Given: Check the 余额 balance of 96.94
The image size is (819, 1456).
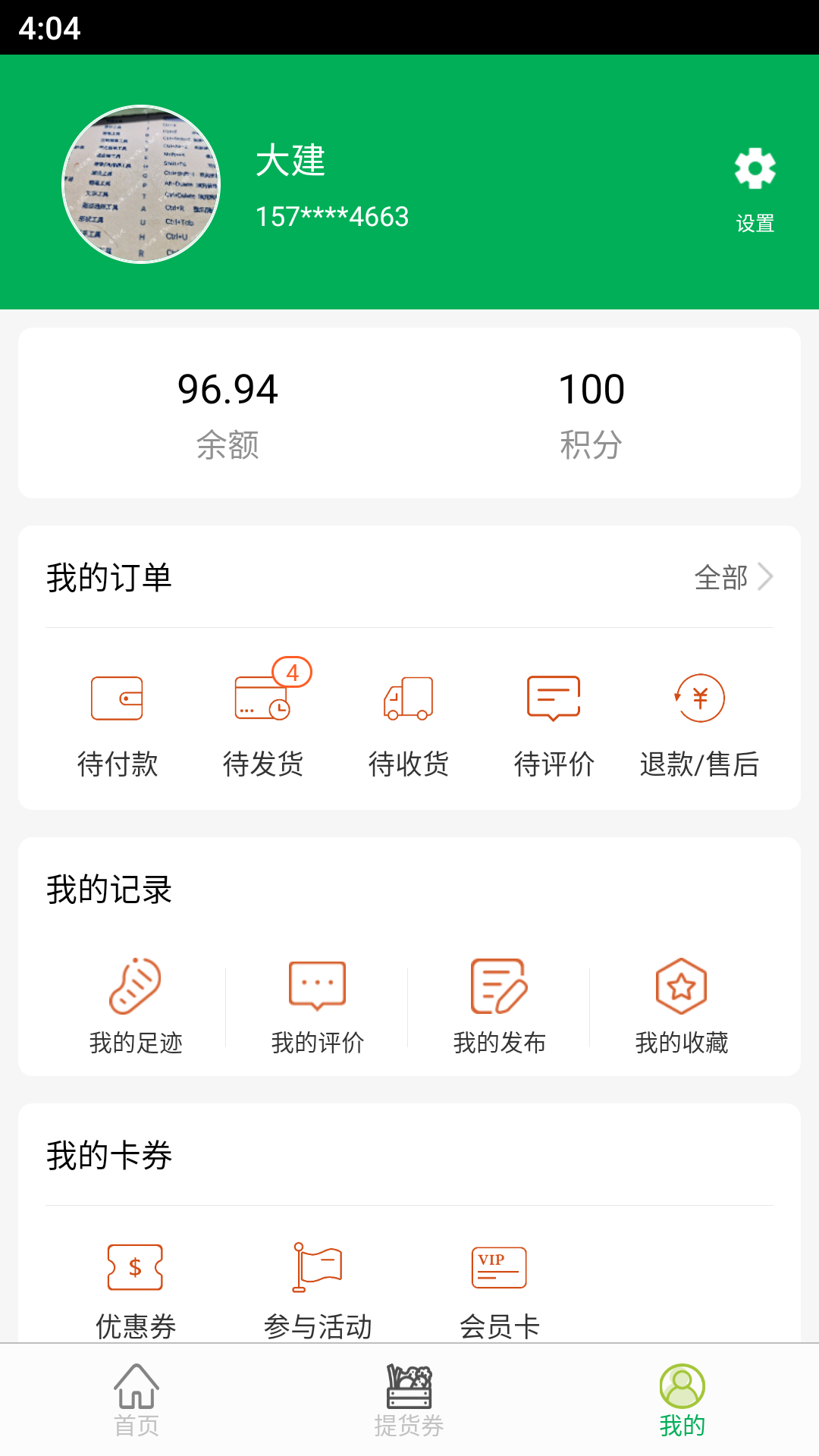Looking at the screenshot, I should (x=228, y=409).
